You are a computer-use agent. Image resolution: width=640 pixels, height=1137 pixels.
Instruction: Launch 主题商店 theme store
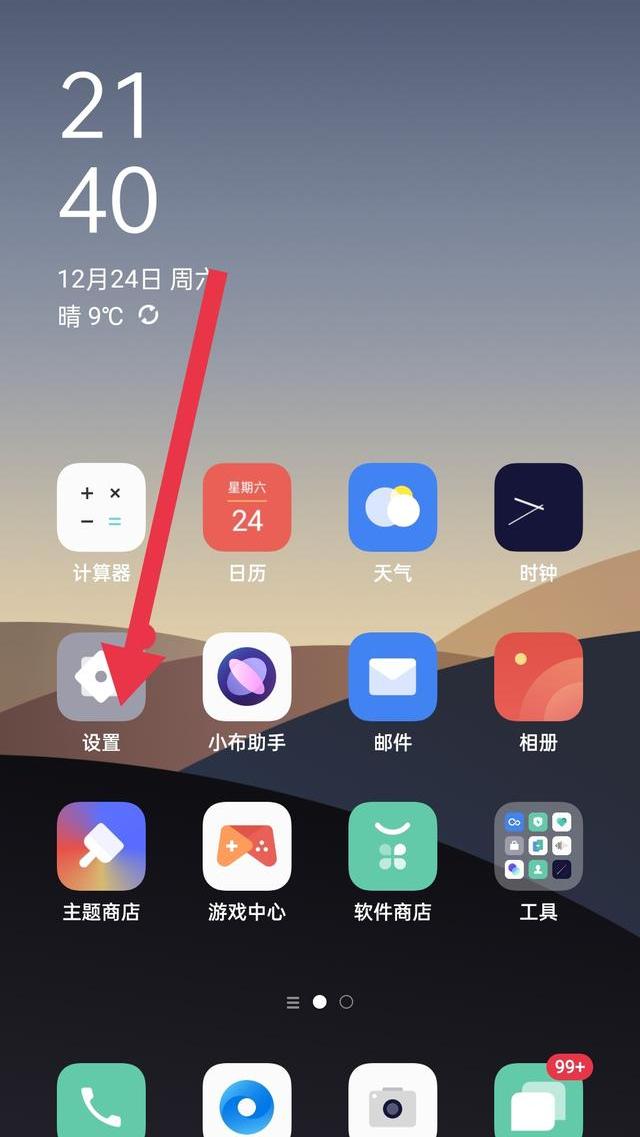tap(101, 846)
